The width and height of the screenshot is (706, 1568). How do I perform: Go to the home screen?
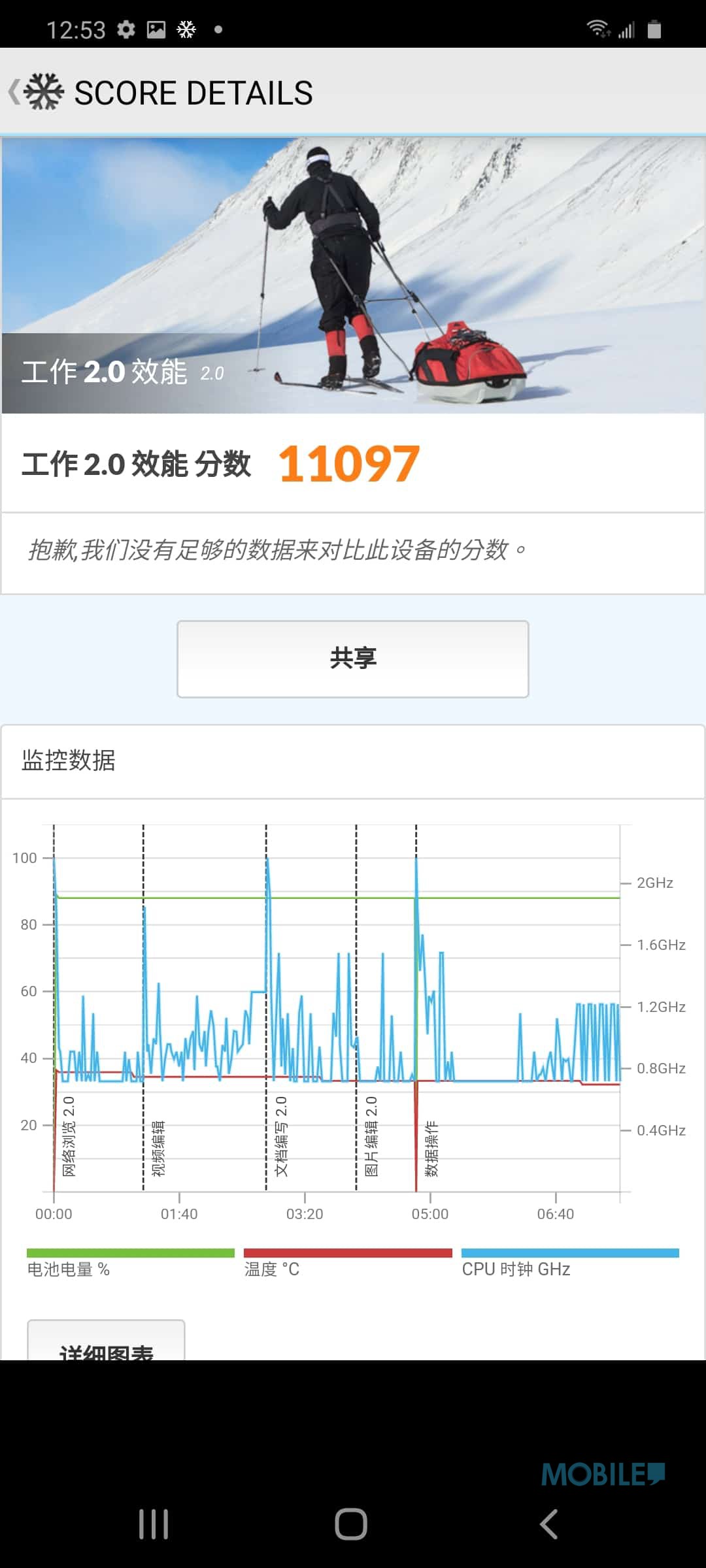[x=351, y=1524]
